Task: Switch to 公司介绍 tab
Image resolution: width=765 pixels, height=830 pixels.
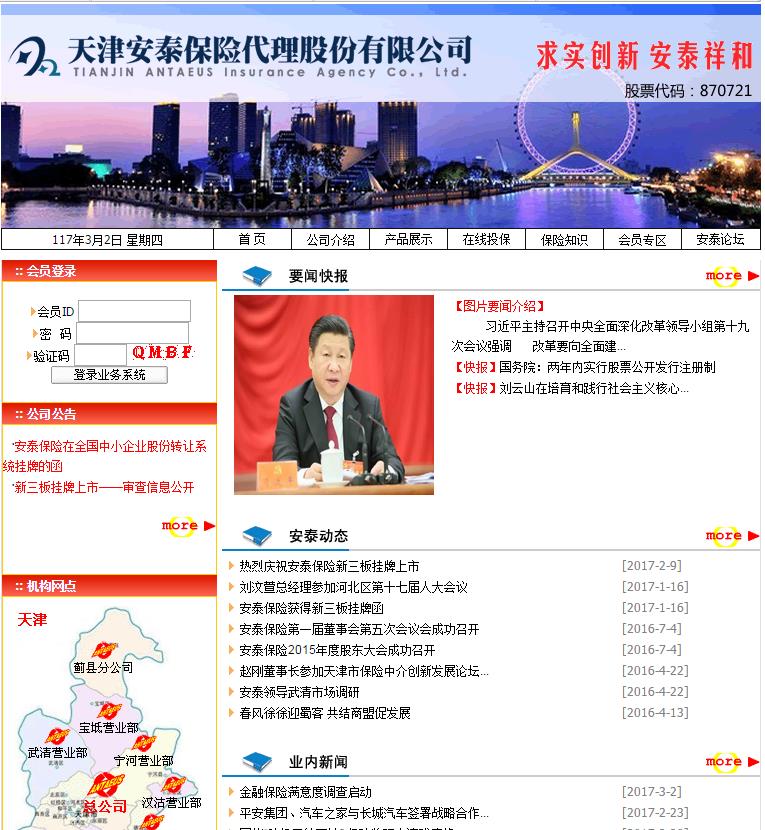Action: [x=330, y=240]
